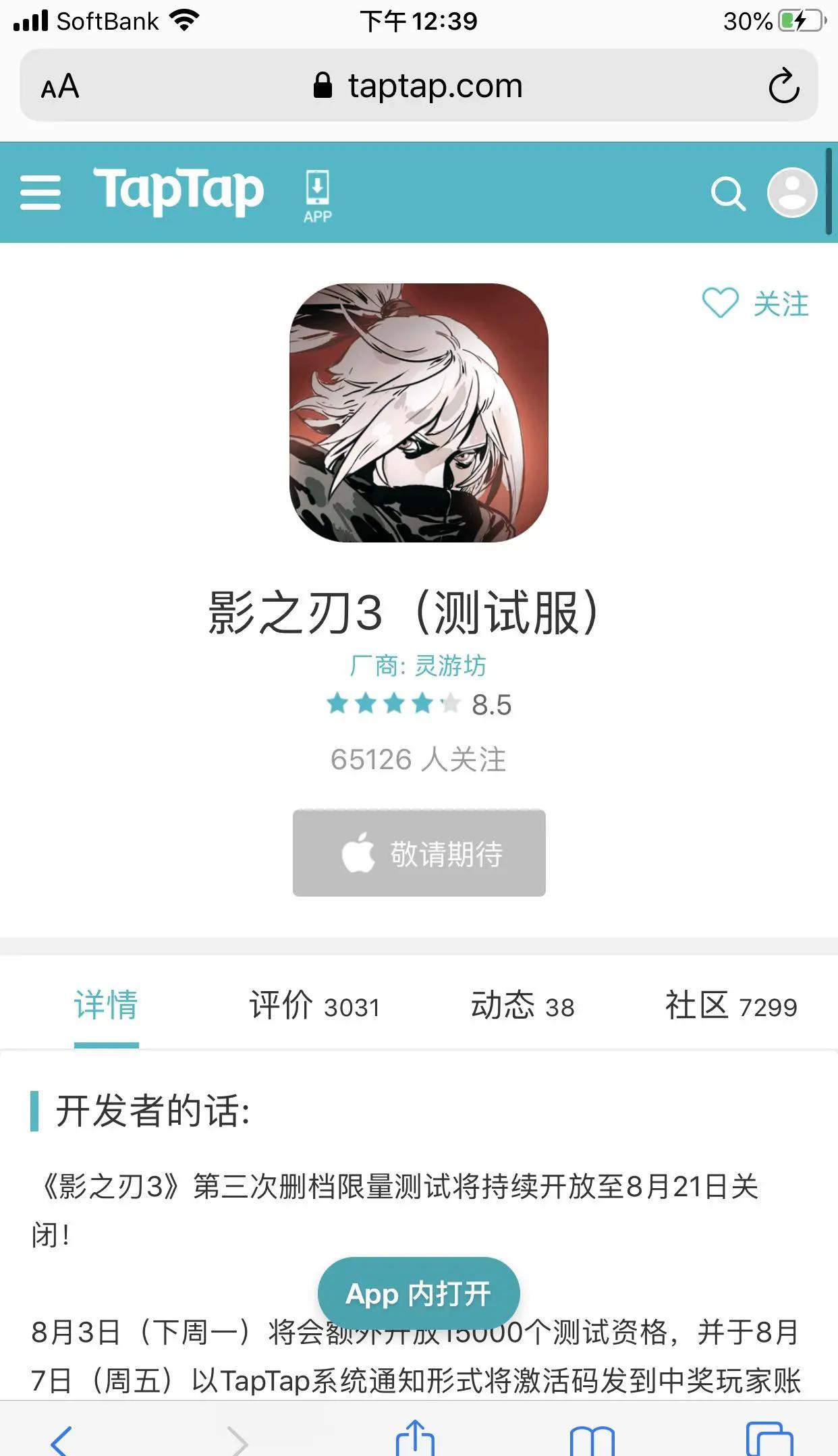Reload the page in Safari

784,86
